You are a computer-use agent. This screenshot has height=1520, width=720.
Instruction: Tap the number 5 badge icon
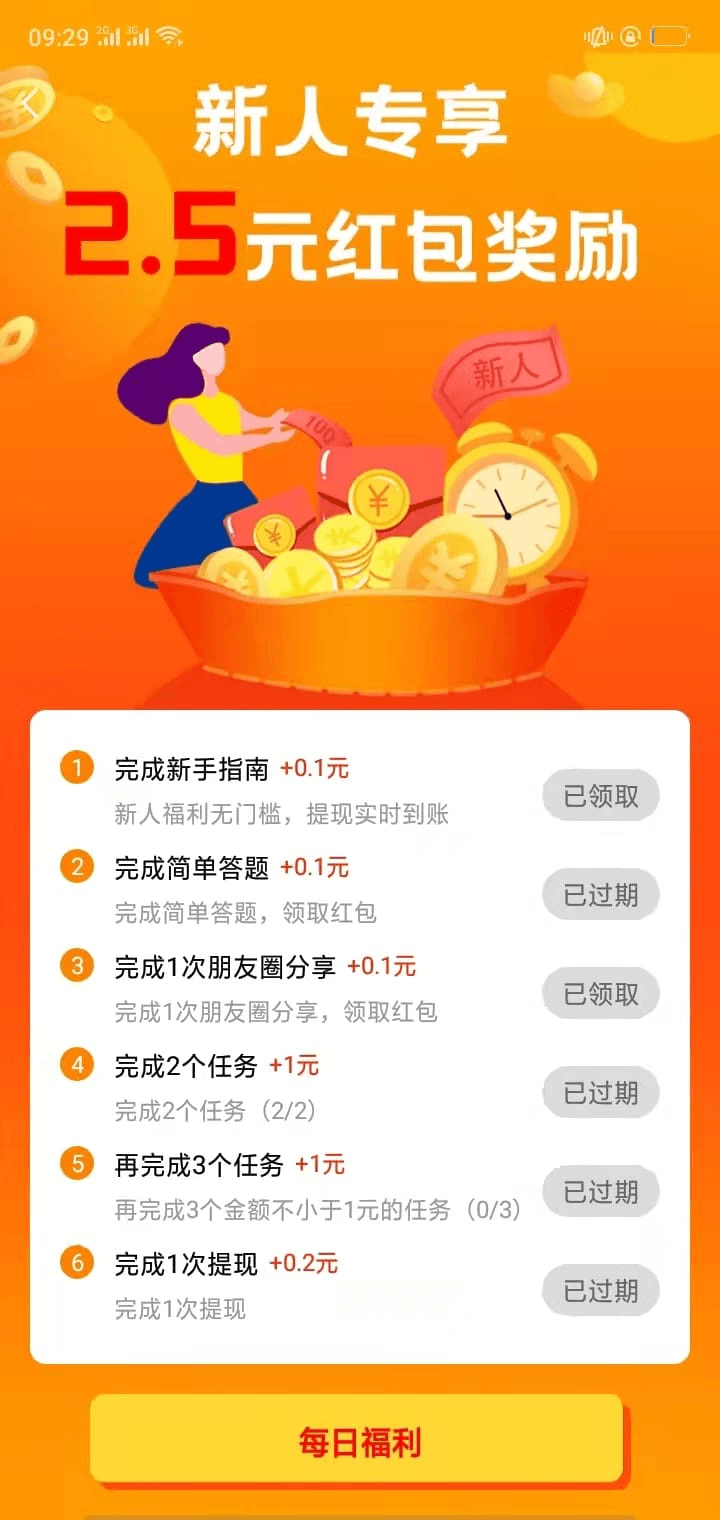[77, 1164]
